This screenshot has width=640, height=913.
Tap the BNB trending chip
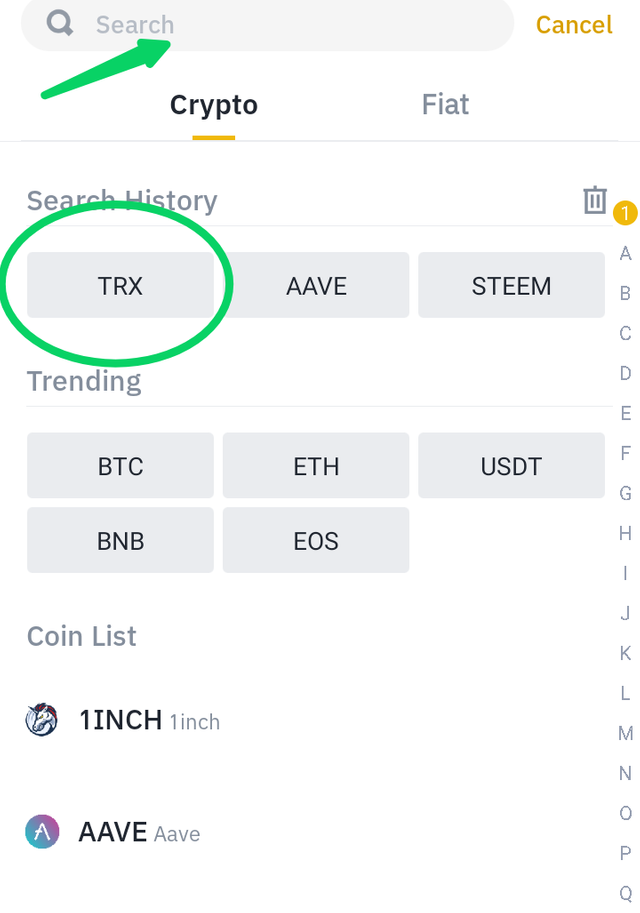coord(120,541)
